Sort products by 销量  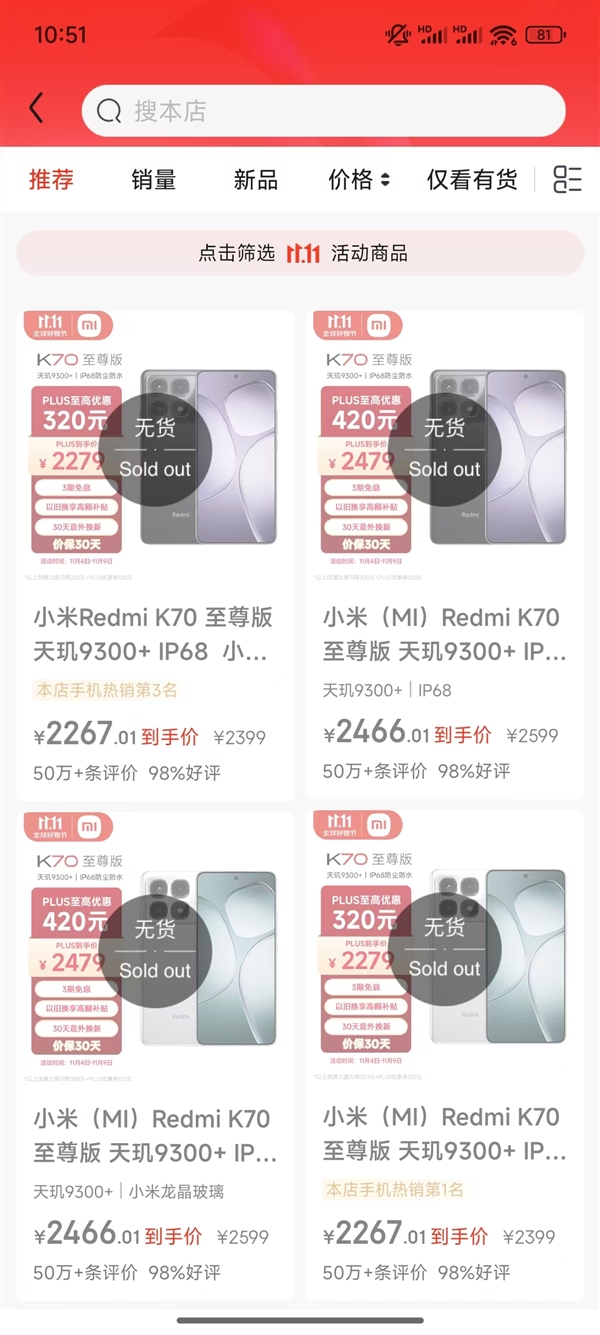tap(153, 180)
